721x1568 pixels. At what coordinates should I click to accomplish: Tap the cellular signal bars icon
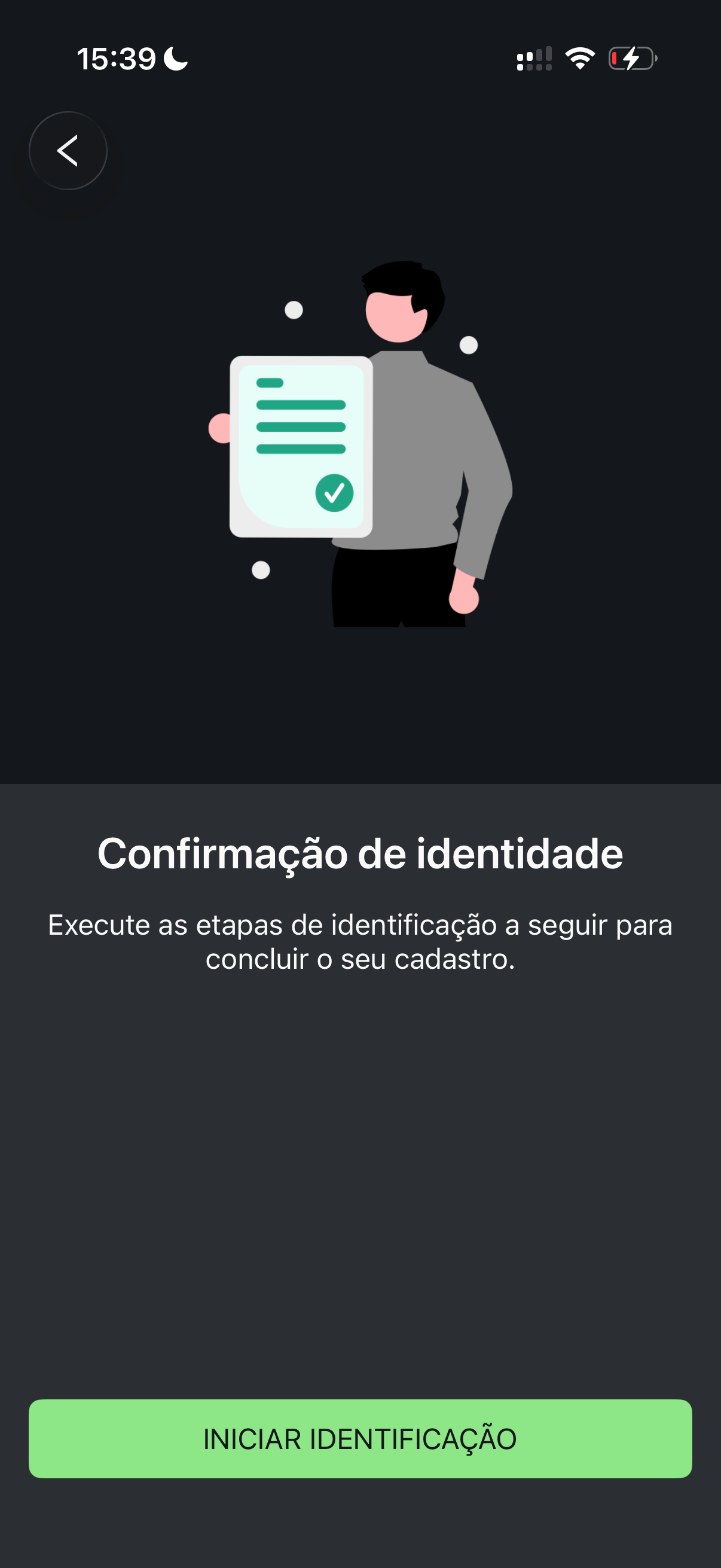tap(534, 59)
